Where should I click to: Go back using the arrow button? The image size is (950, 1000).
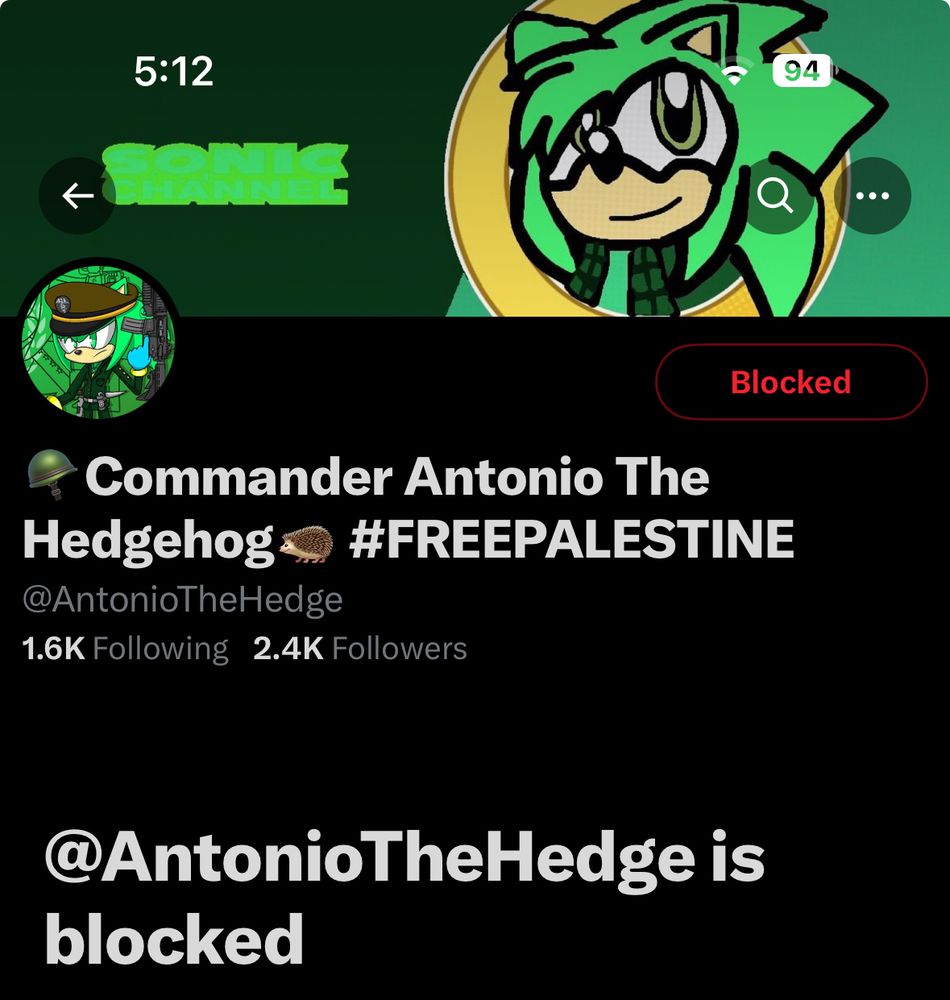coord(77,195)
